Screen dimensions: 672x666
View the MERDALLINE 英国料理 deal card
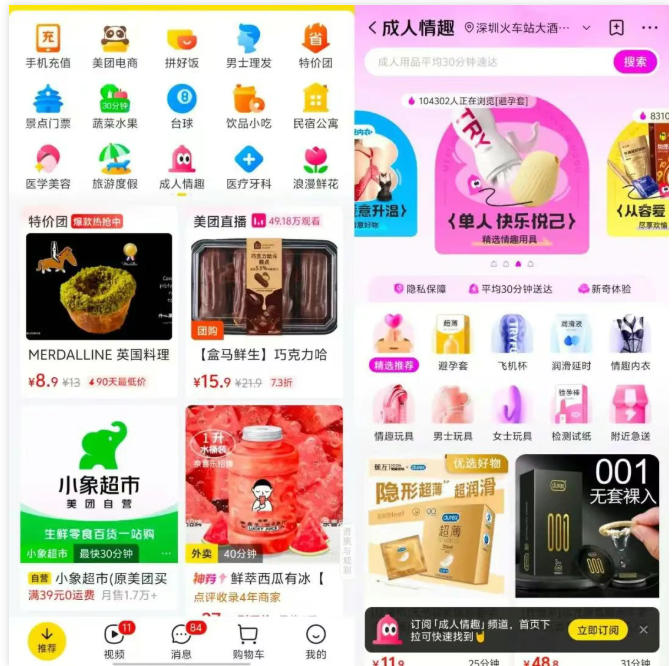point(99,300)
